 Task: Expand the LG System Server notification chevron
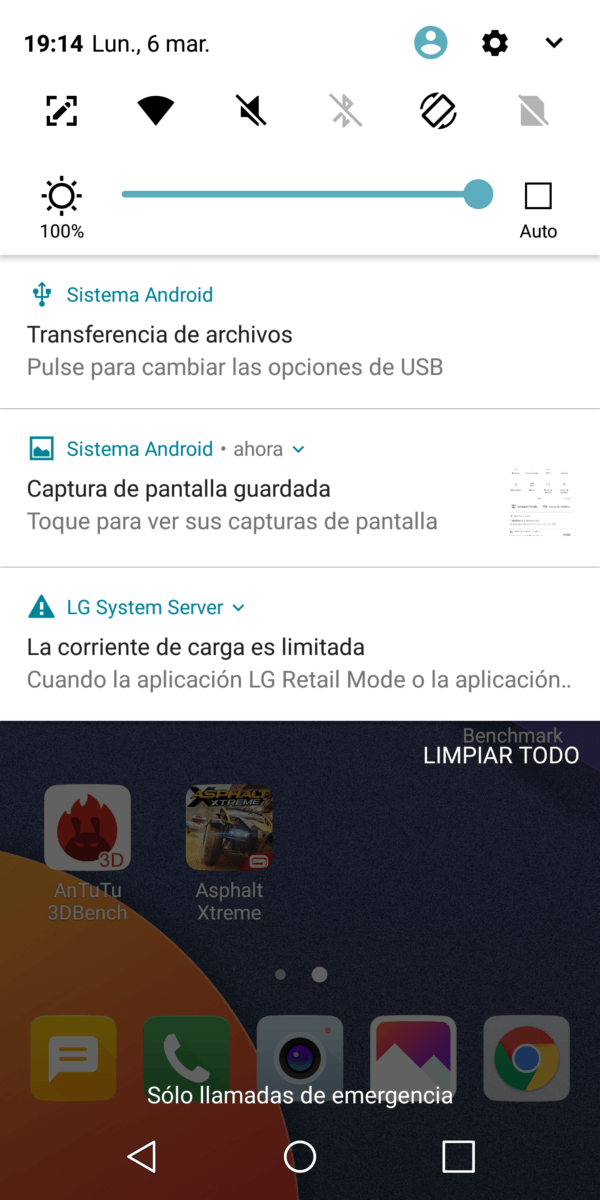tap(238, 608)
